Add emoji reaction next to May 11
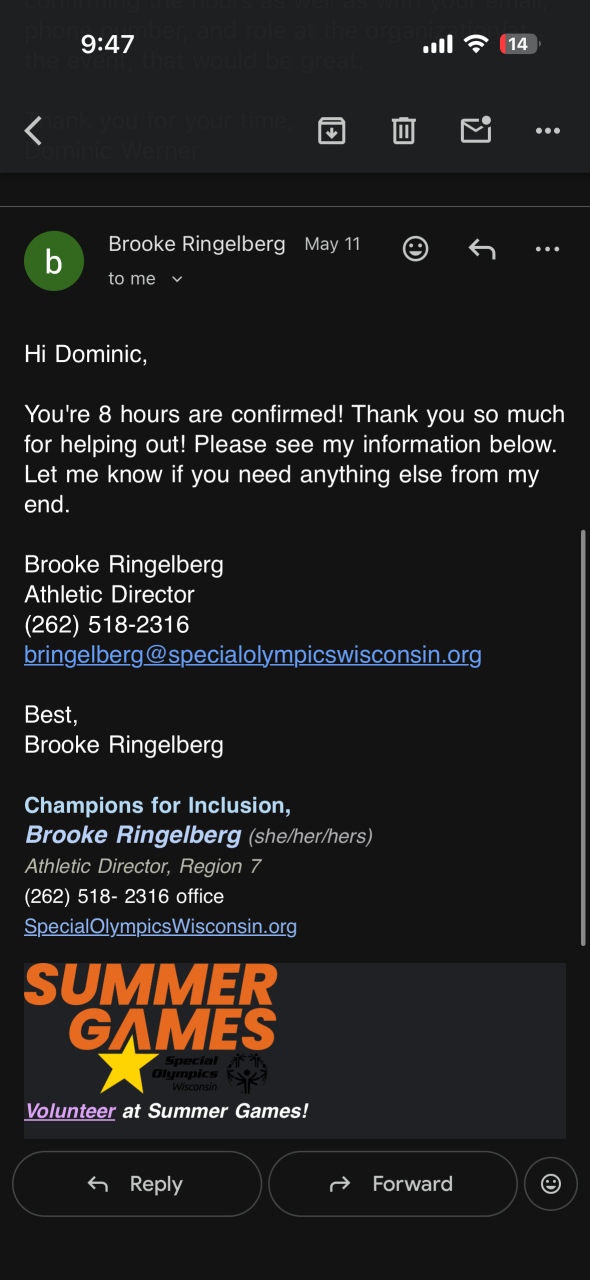This screenshot has width=590, height=1280. pyautogui.click(x=416, y=249)
